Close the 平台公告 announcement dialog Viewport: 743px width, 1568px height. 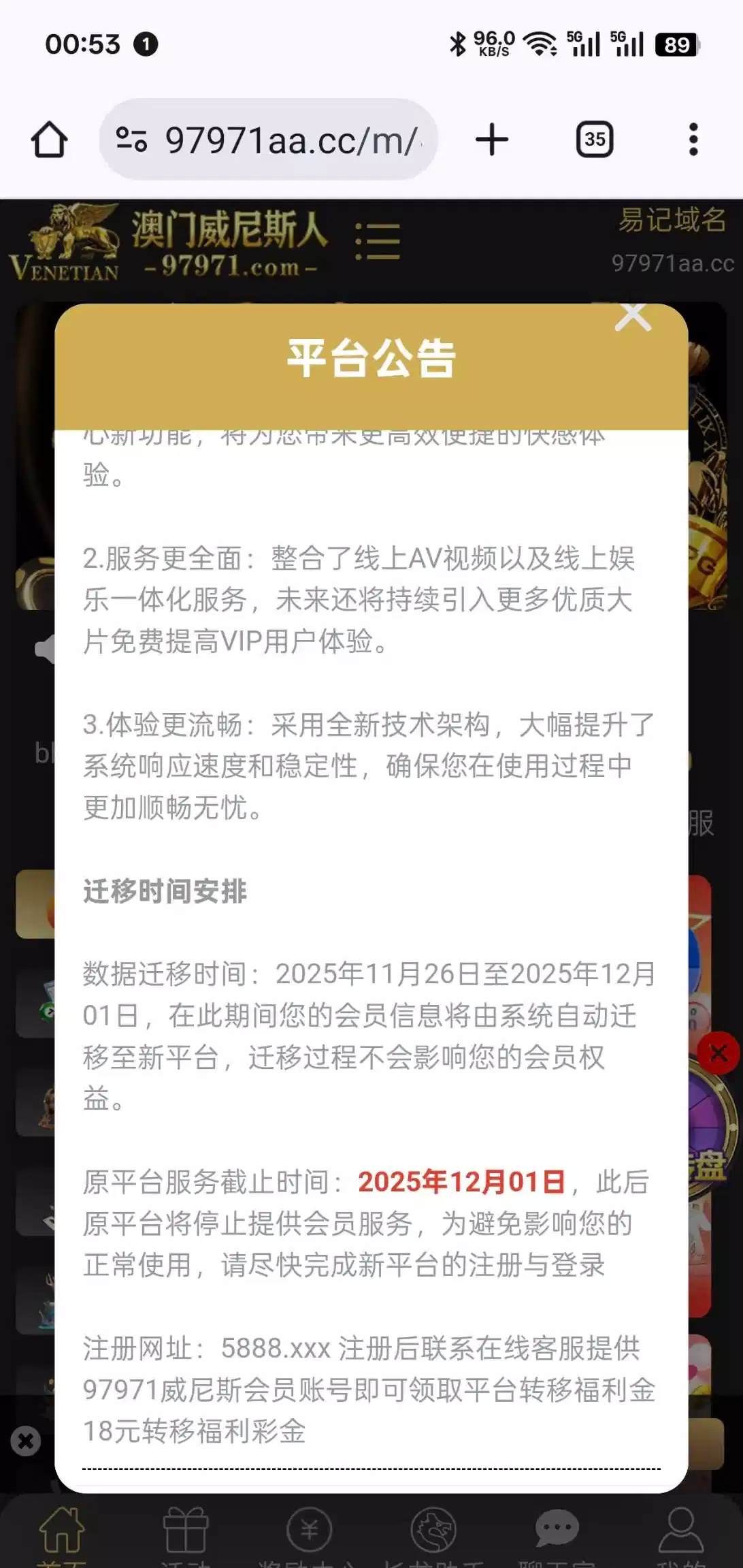point(633,317)
